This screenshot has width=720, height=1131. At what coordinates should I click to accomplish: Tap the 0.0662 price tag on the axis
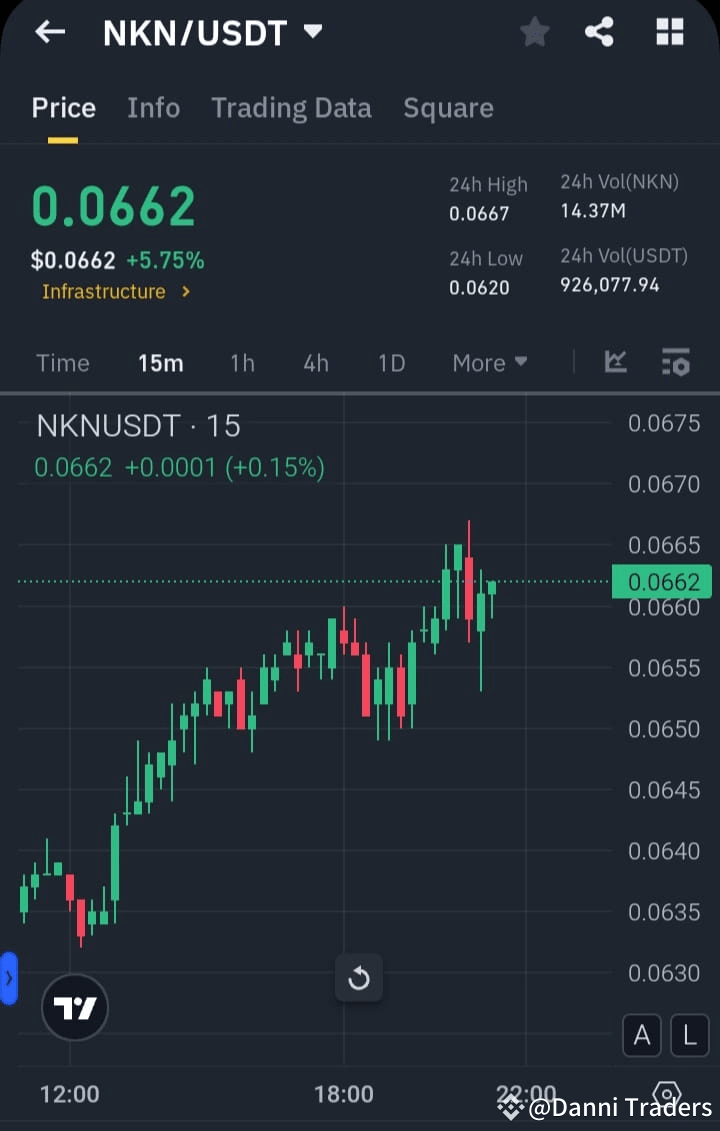pyautogui.click(x=661, y=582)
